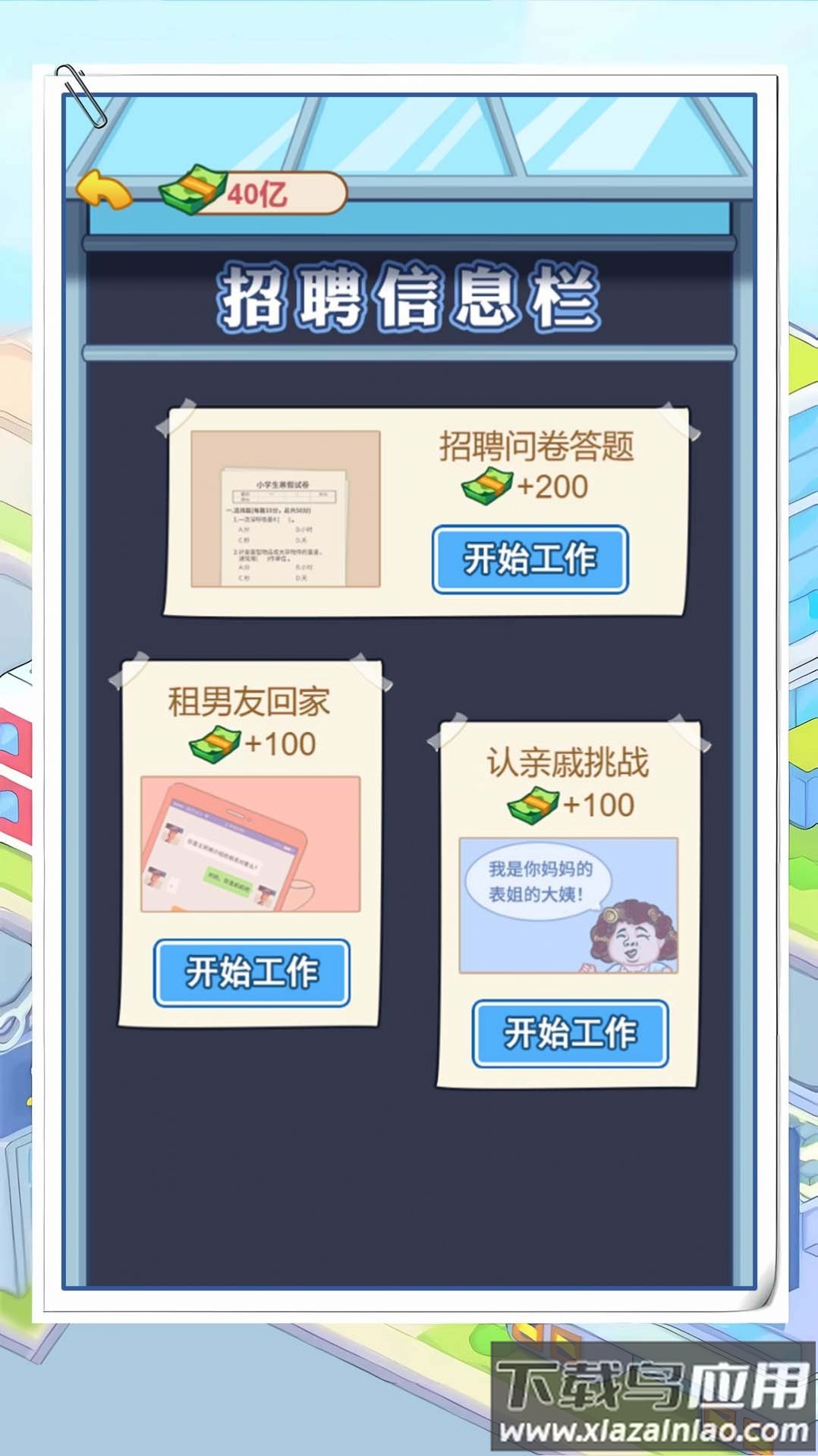Click the yellow back arrow
This screenshot has height=1456, width=818.
[108, 191]
